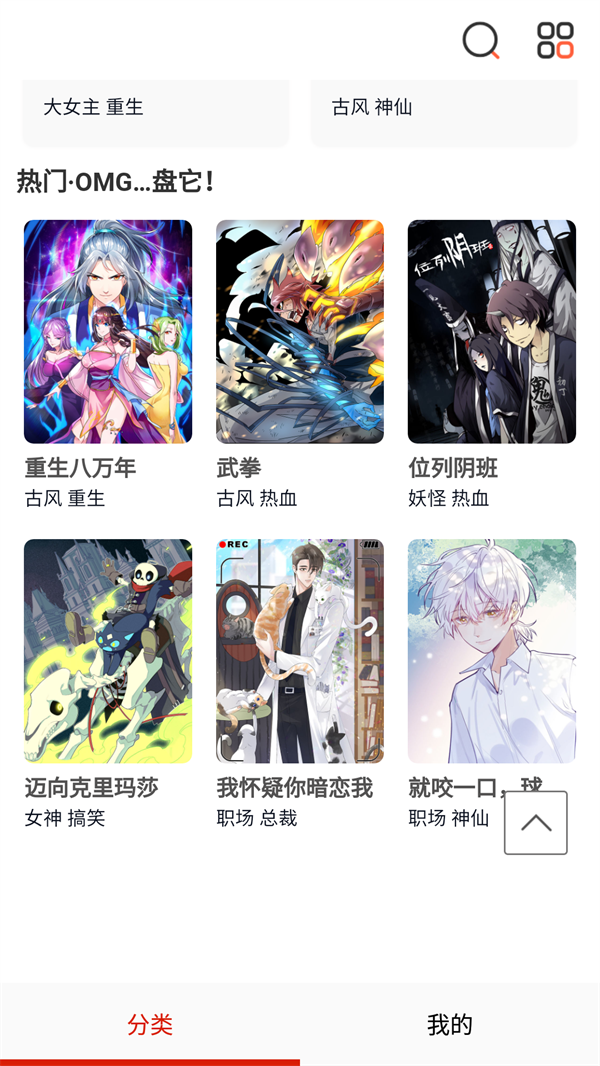This screenshot has height=1066, width=600.
Task: Switch to the 分类 tab
Action: 150,1024
